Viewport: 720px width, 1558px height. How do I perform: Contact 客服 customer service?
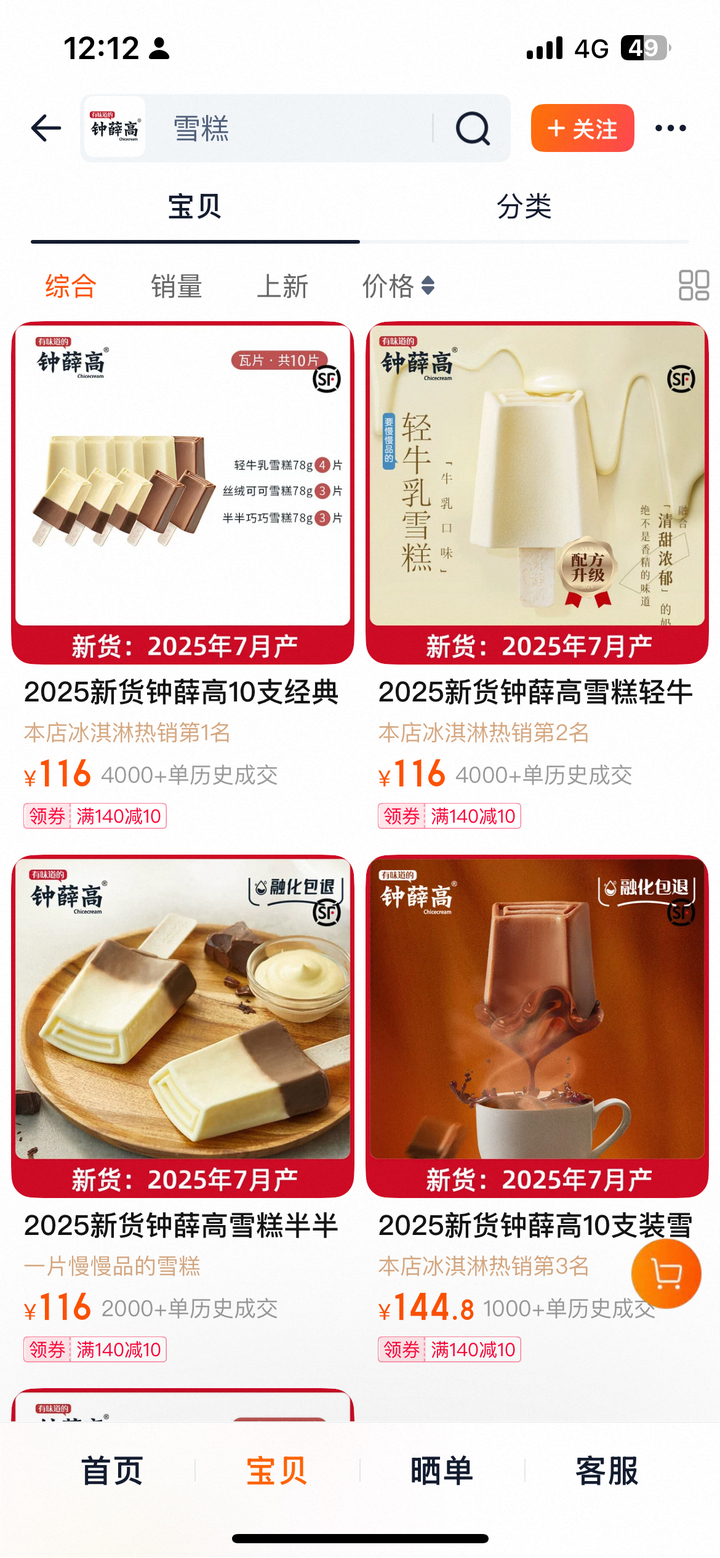[x=606, y=1470]
